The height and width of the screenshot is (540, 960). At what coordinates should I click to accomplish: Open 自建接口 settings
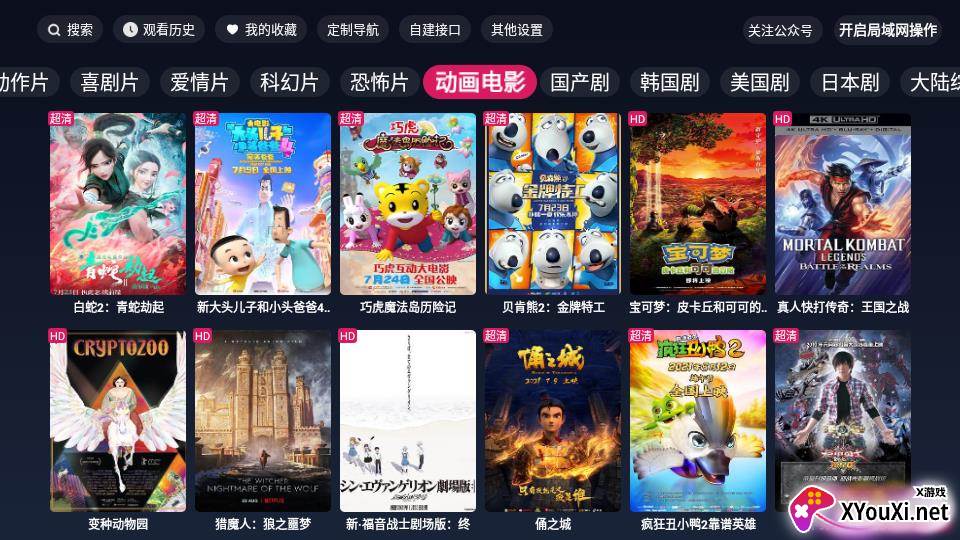coord(435,30)
